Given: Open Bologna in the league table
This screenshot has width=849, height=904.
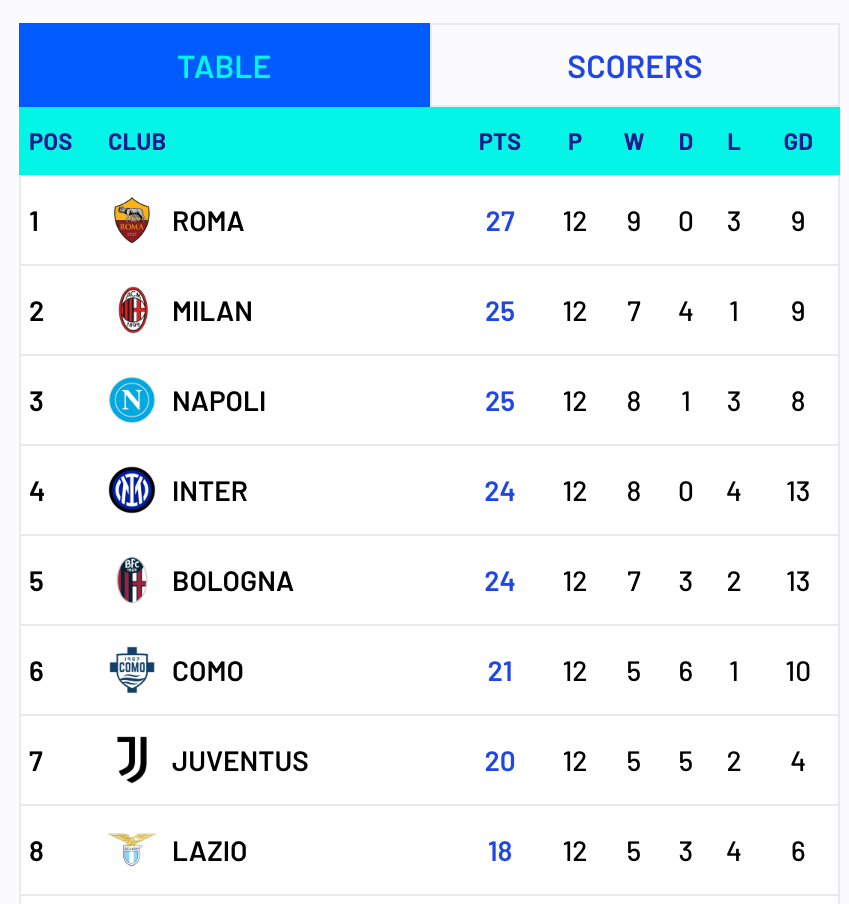Looking at the screenshot, I should pyautogui.click(x=429, y=581).
